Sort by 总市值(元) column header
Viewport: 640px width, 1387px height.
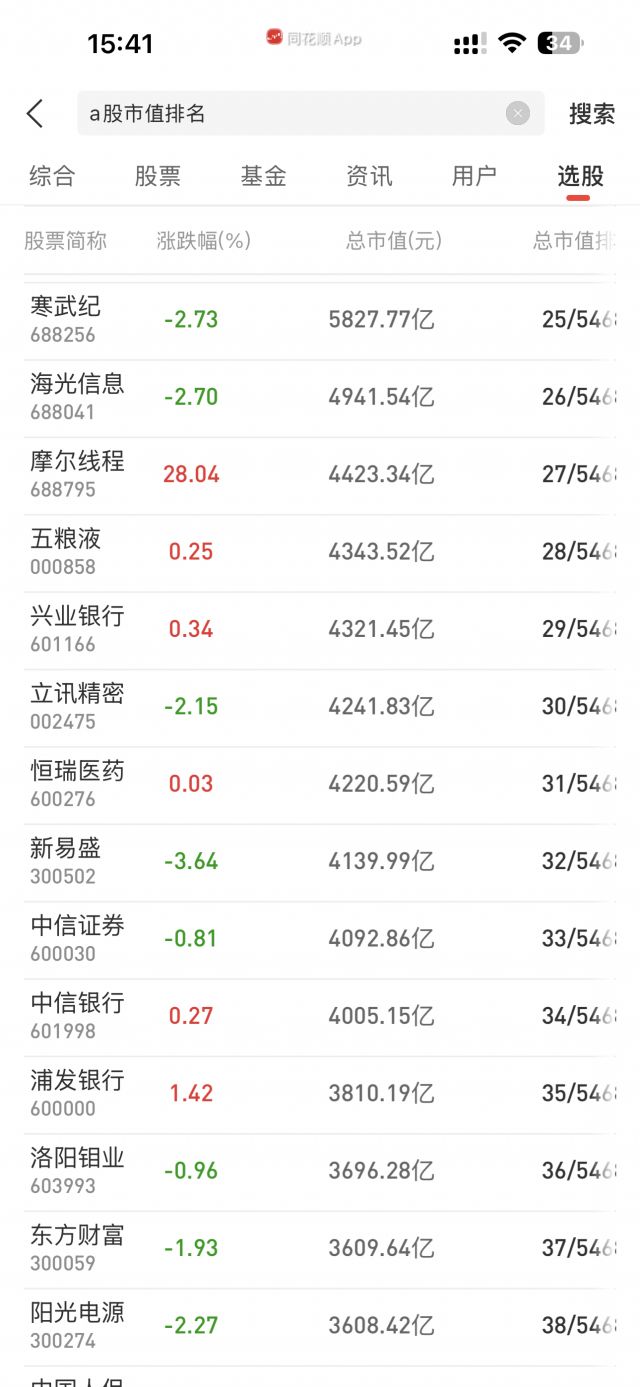click(x=394, y=241)
